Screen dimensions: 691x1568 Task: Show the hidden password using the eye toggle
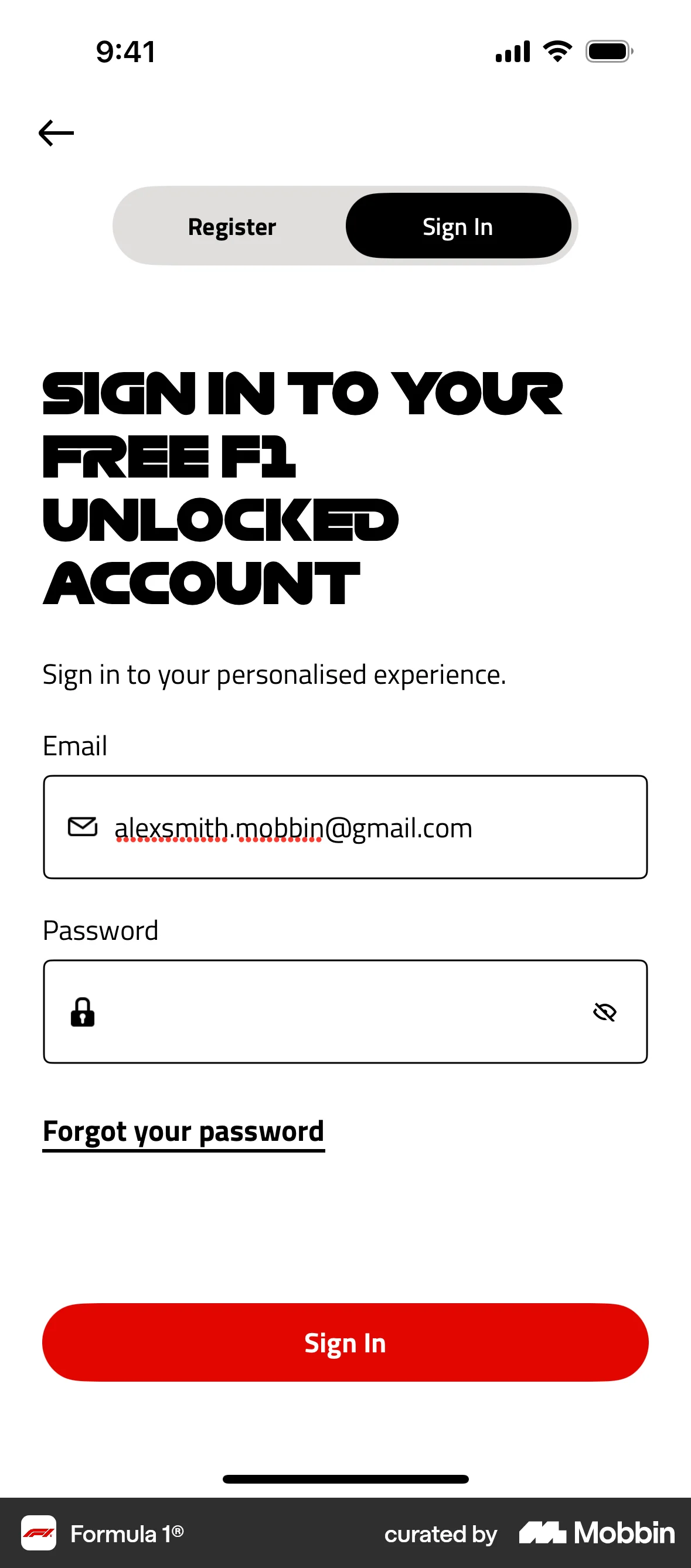pos(604,1012)
